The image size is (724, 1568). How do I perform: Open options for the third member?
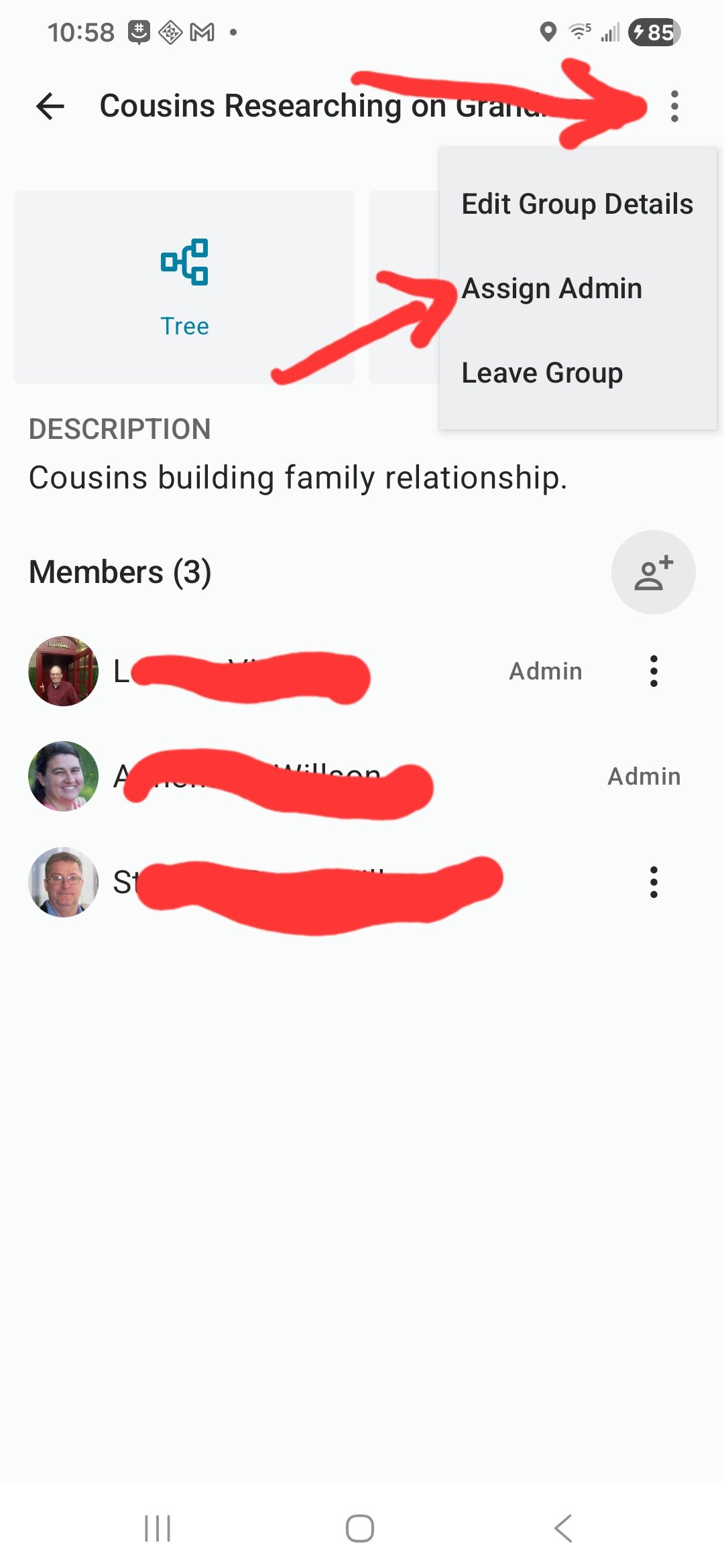[x=654, y=882]
